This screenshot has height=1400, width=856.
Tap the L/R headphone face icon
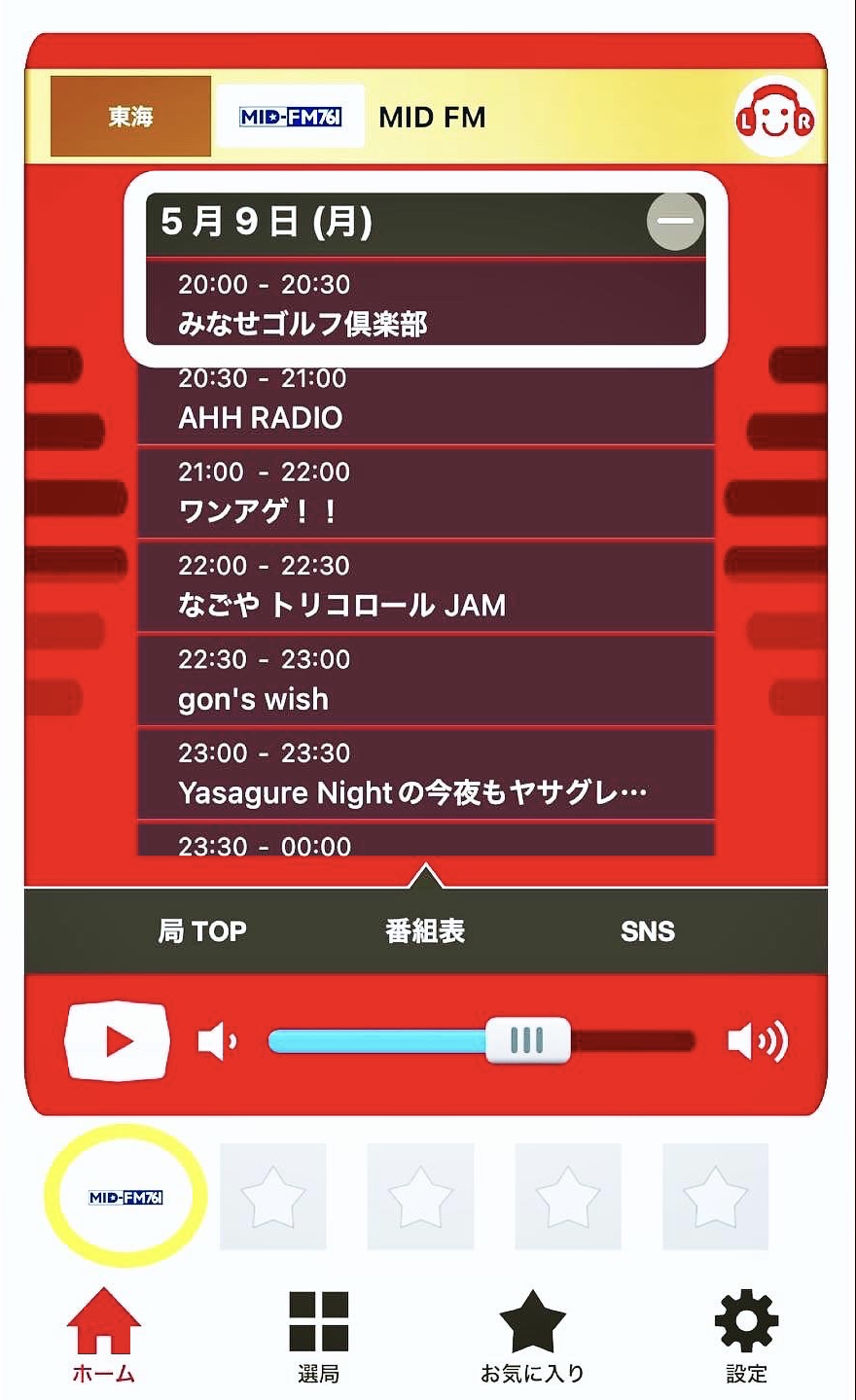[774, 120]
